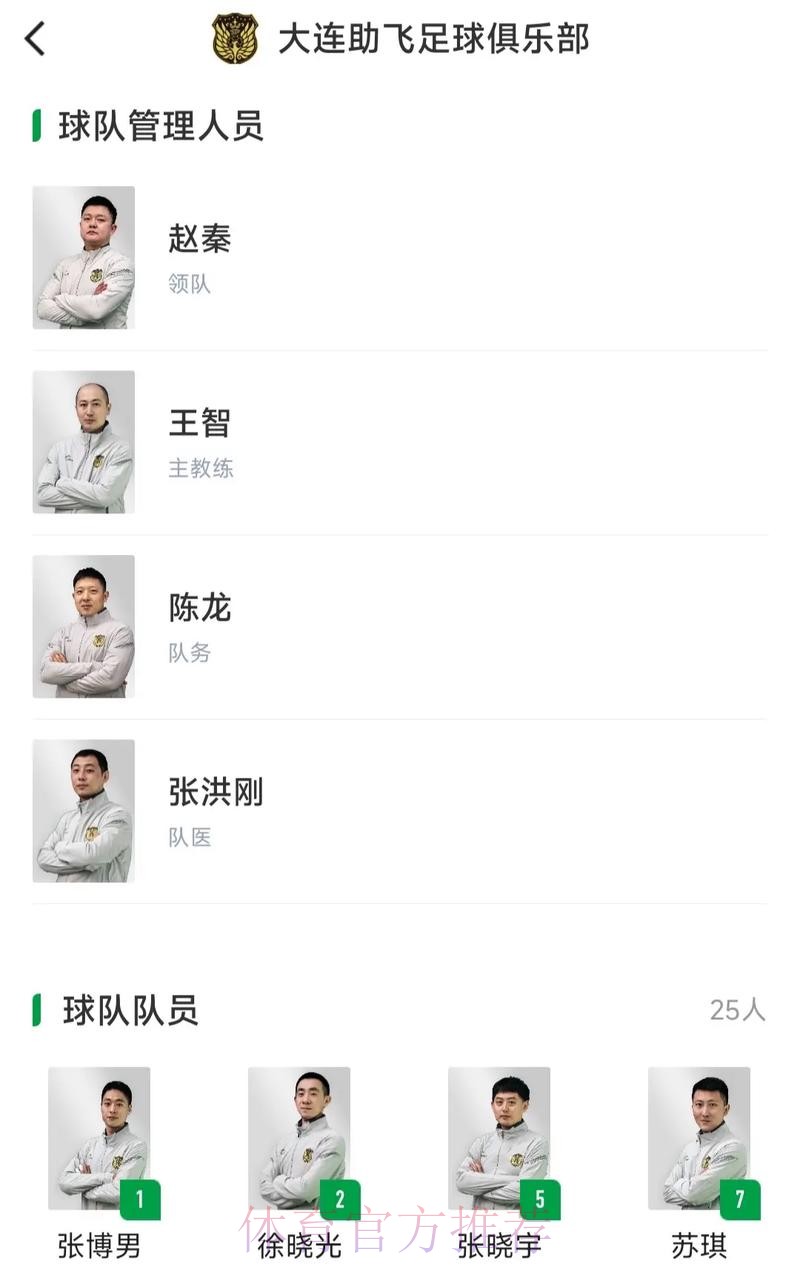The height and width of the screenshot is (1269, 800).
Task: Open profile photo of 陈龙 the 队务
Action: tap(84, 626)
